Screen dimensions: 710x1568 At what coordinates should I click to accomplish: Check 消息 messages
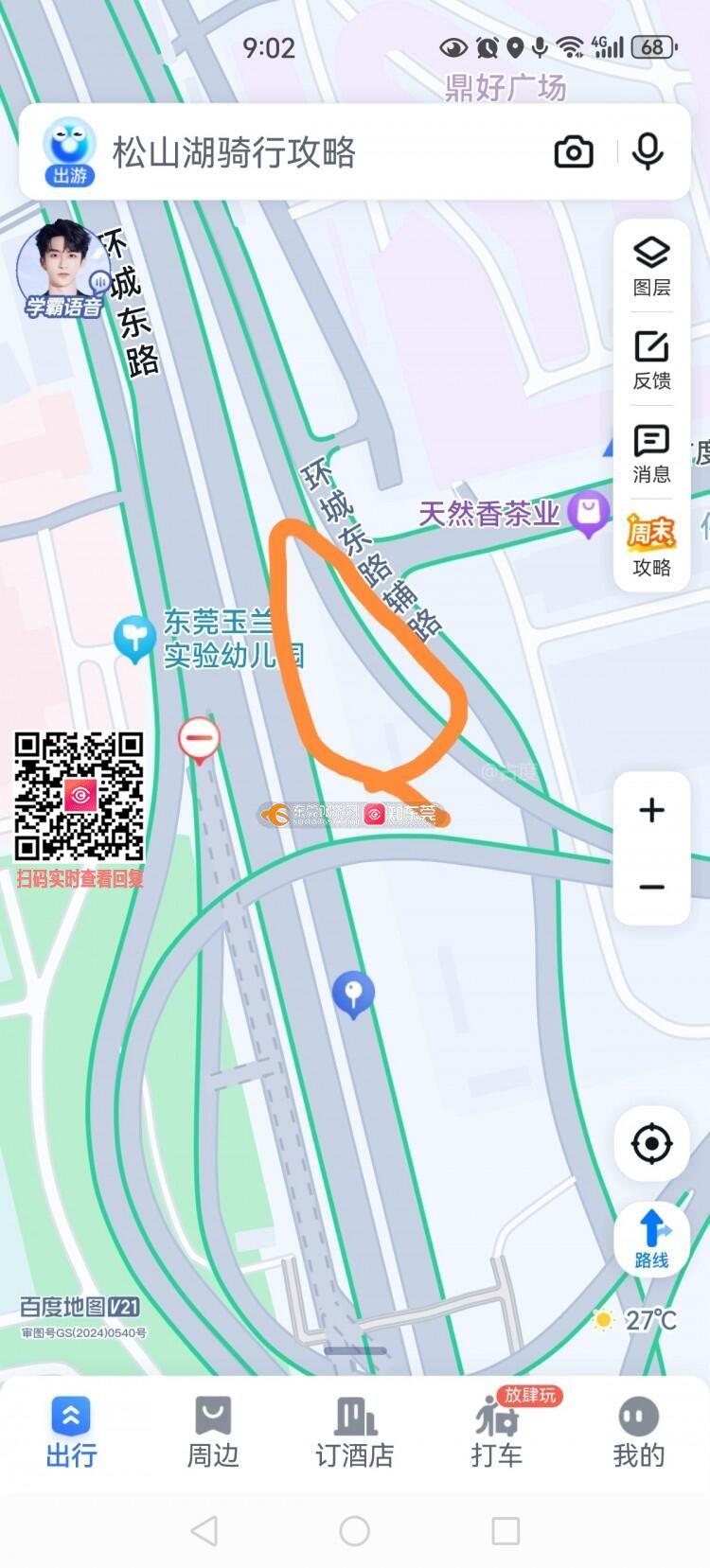click(651, 454)
